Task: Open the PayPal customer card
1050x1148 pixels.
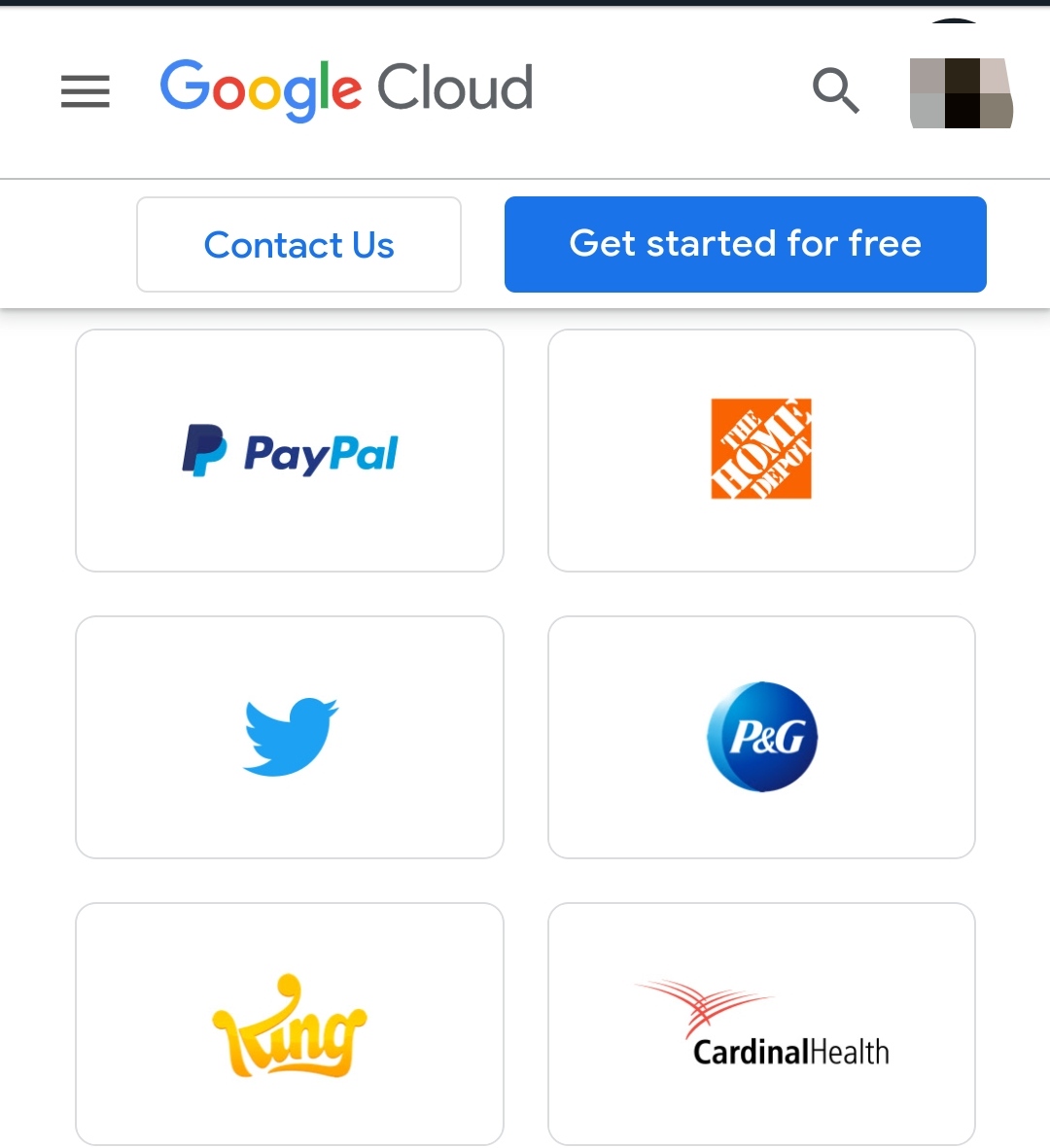Action: (290, 451)
